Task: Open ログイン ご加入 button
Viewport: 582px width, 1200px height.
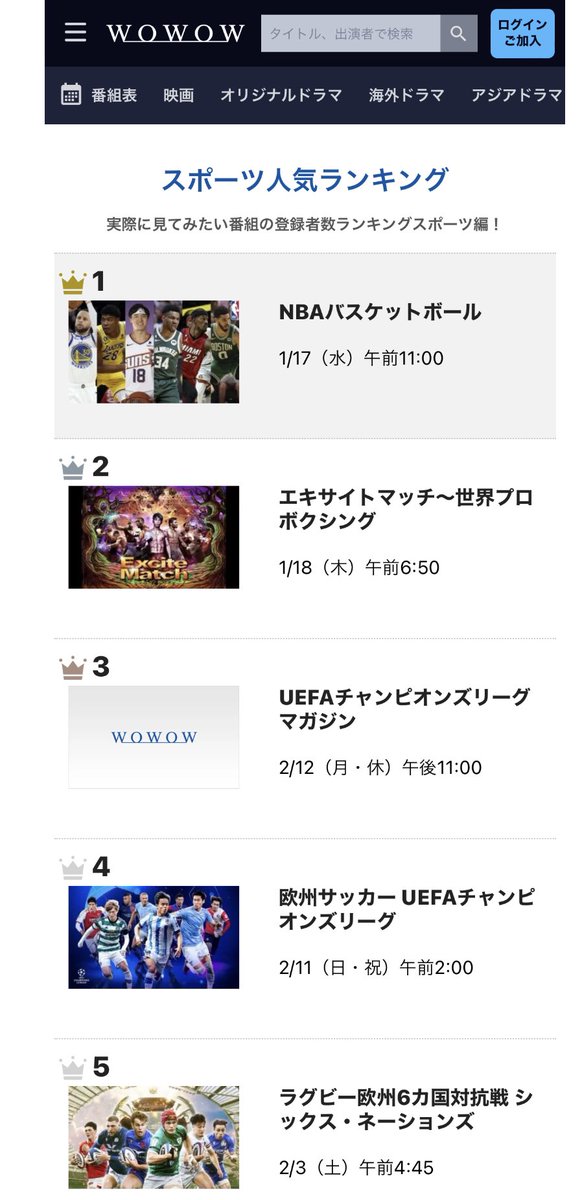Action: coord(522,33)
